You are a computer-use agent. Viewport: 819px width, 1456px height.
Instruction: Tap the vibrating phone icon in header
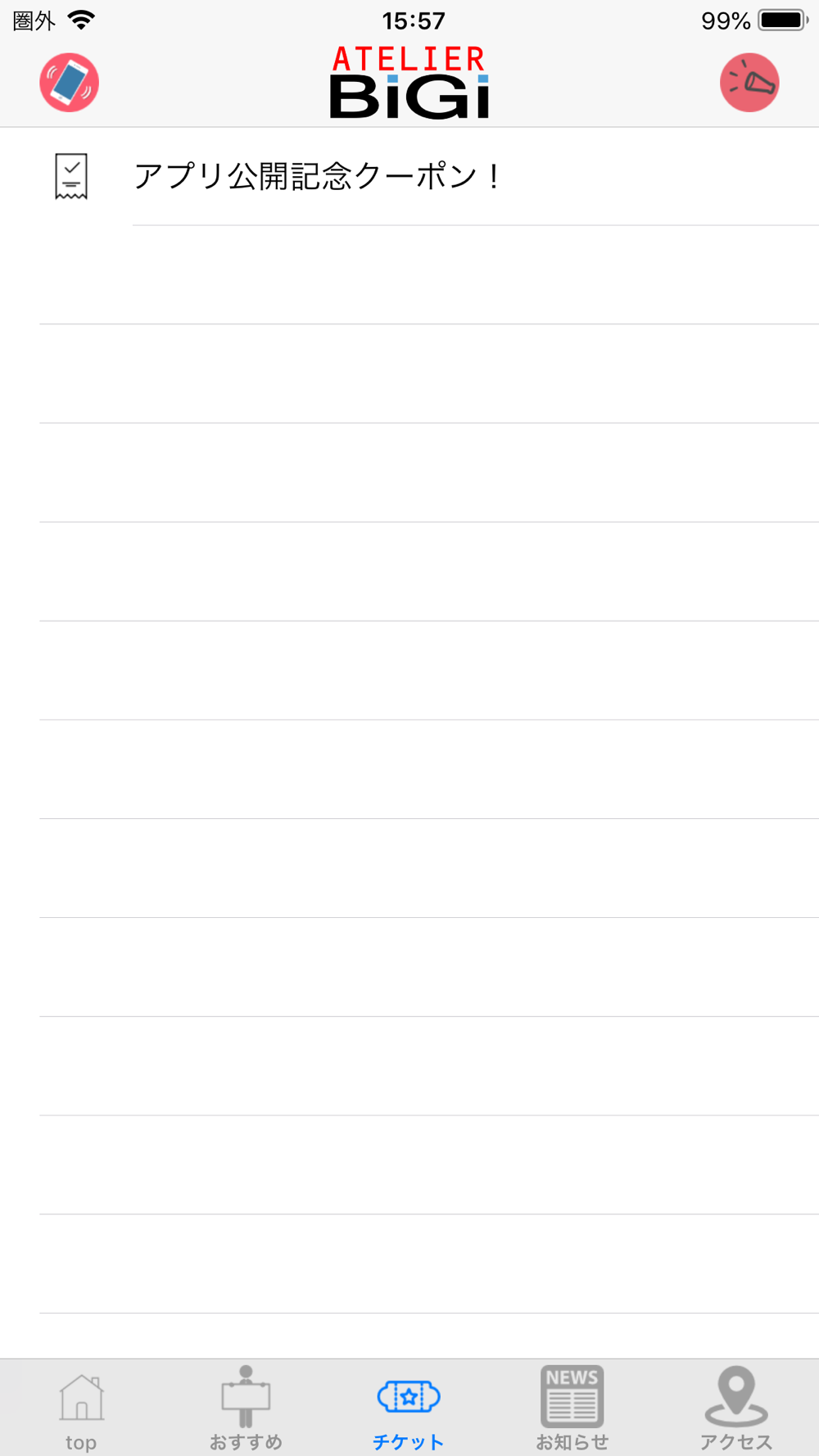(x=70, y=83)
